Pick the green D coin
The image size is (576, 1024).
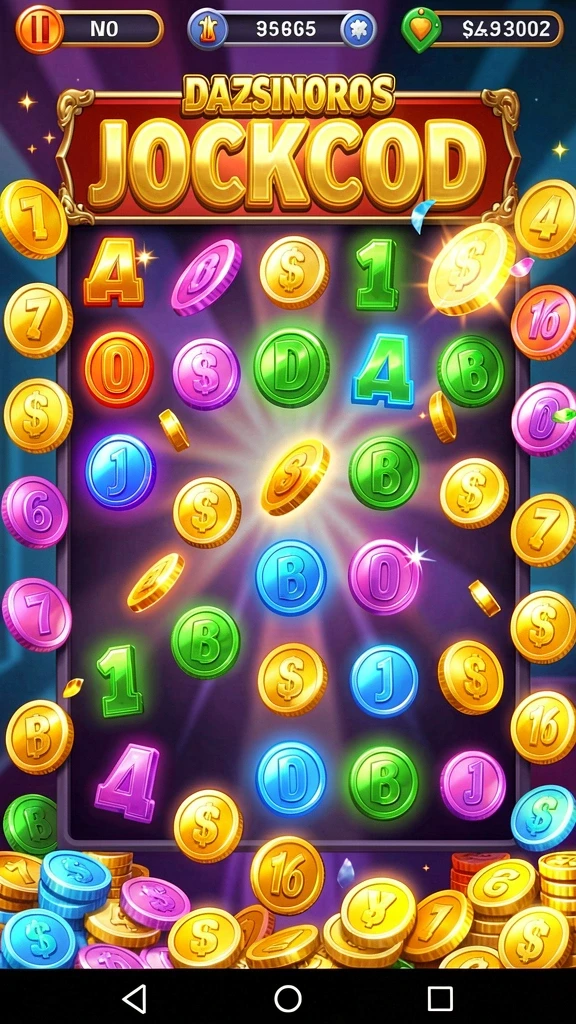(291, 368)
